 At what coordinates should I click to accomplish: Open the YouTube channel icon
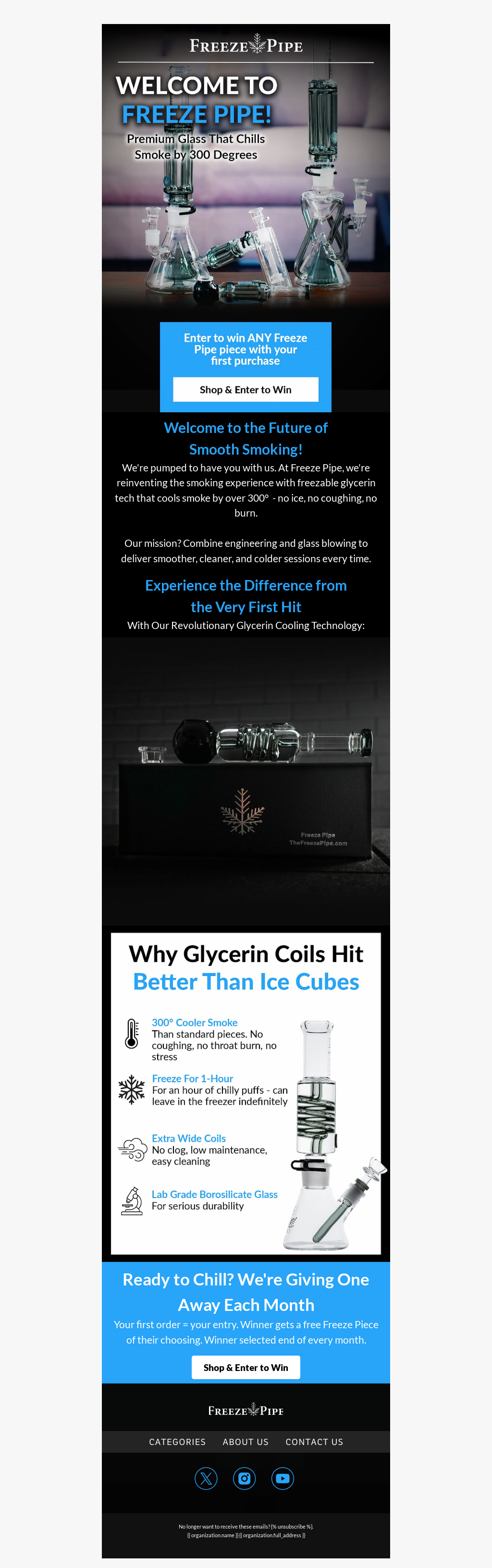tap(283, 1478)
